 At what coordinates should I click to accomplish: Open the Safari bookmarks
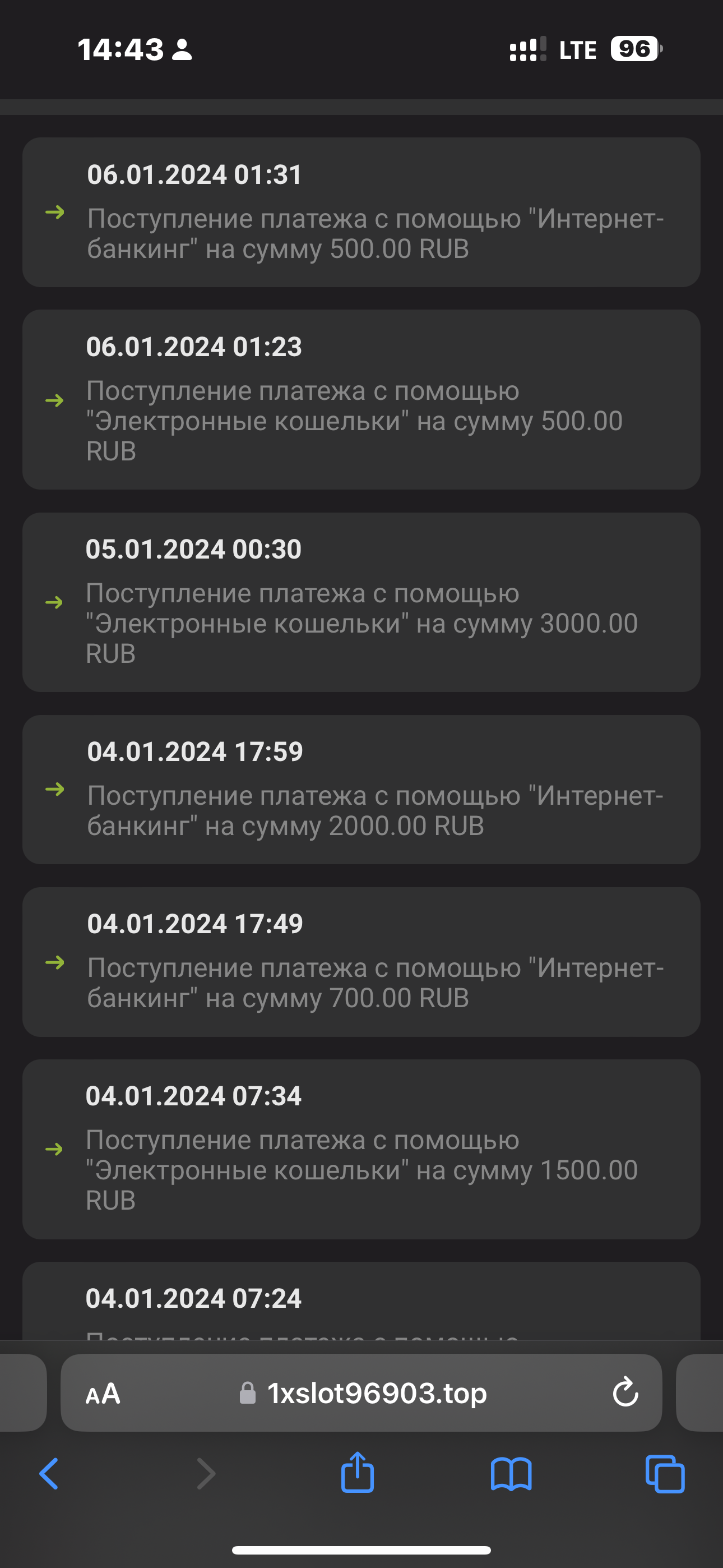511,1474
